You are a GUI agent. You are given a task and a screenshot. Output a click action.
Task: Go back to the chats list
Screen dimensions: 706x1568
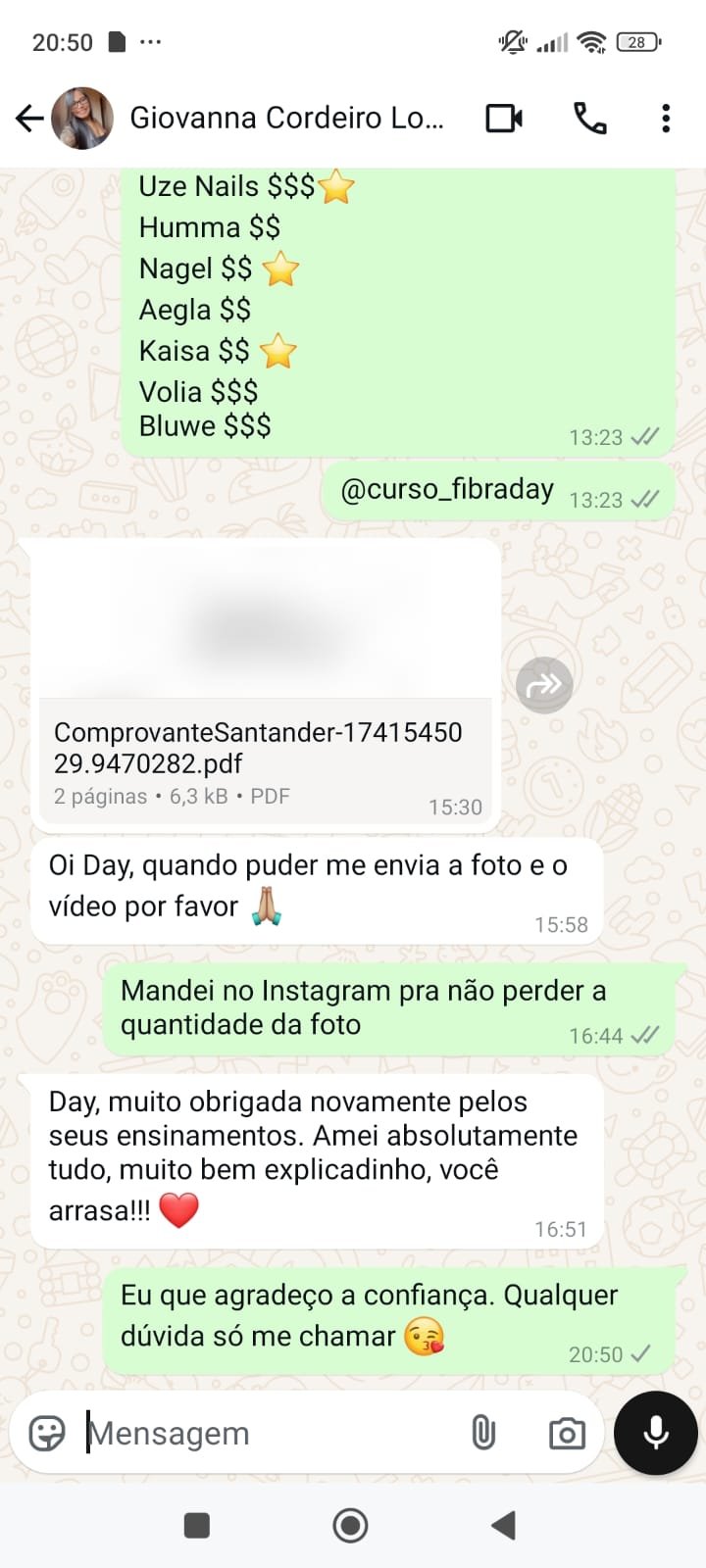(29, 119)
